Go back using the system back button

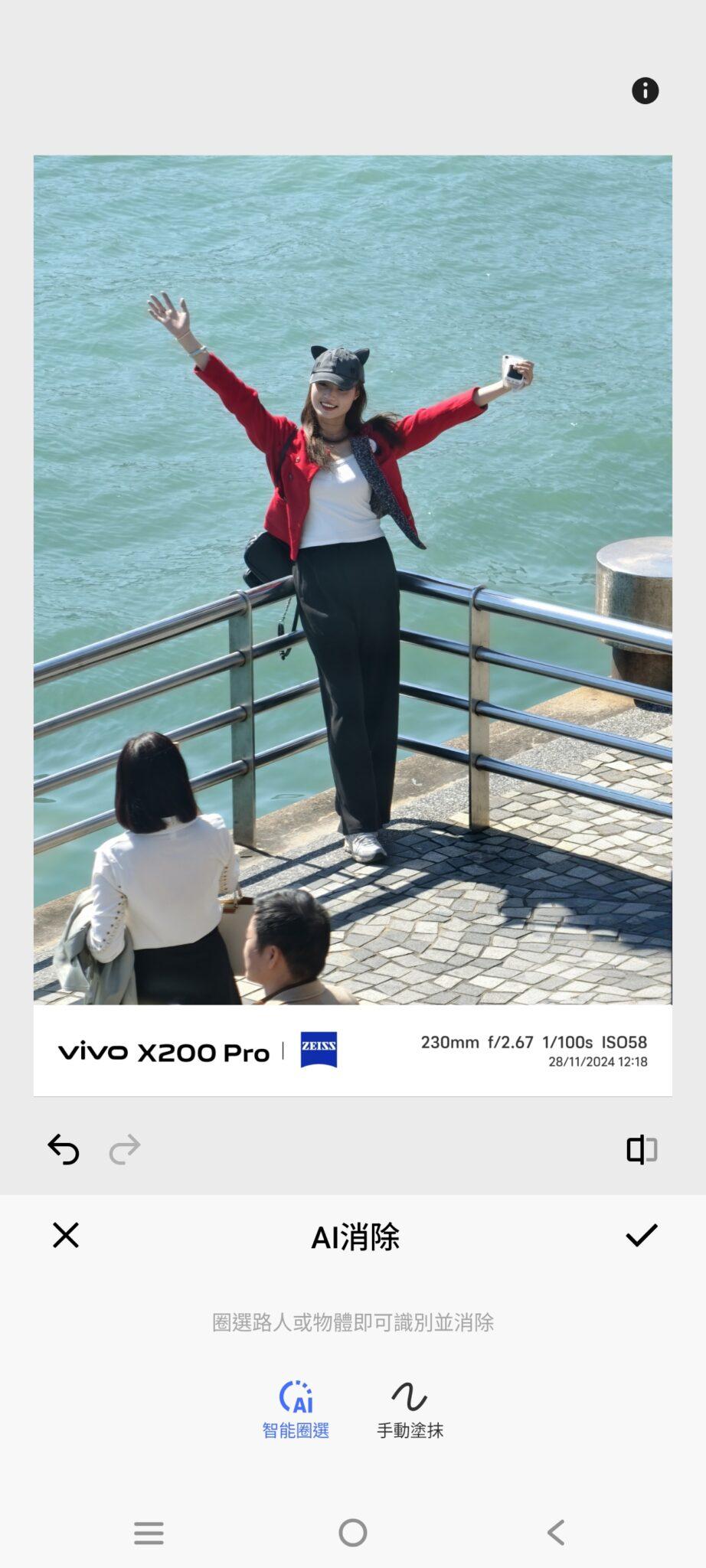556,1532
